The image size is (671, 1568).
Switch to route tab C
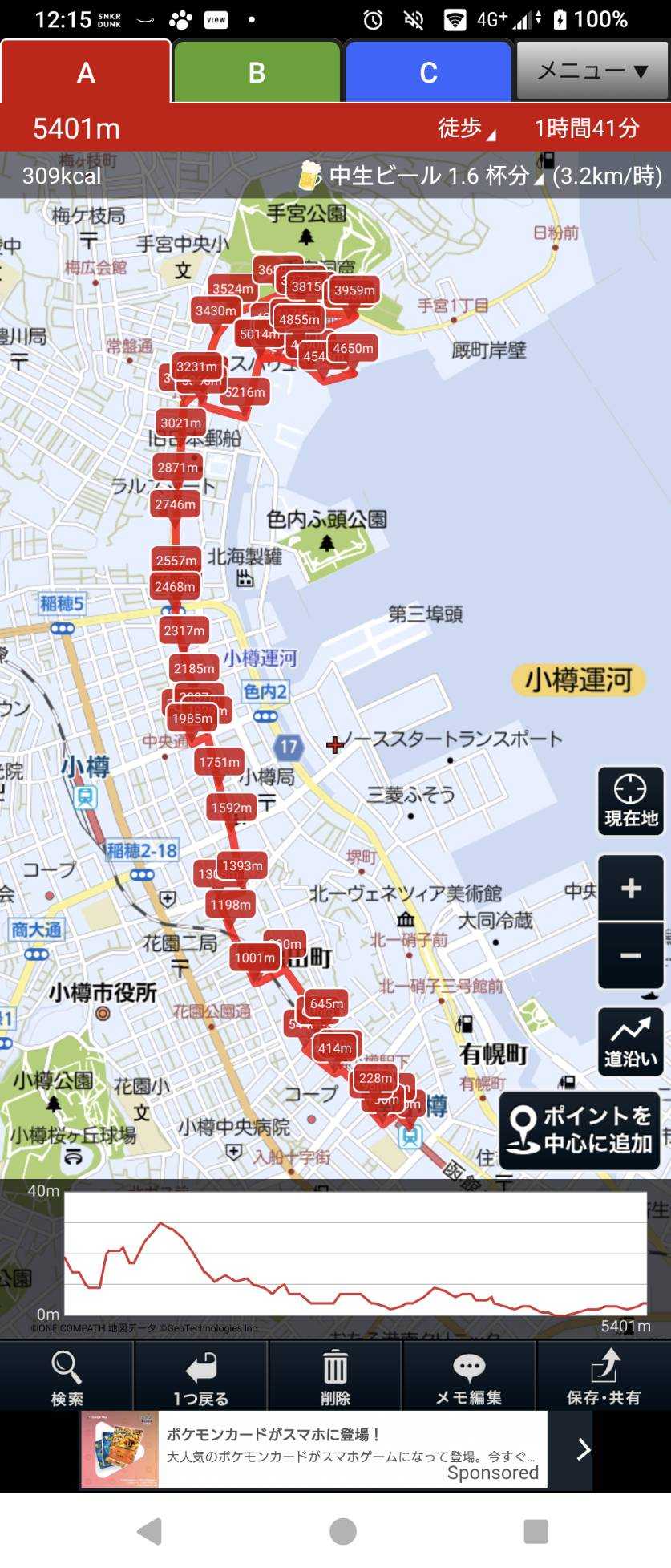pos(428,73)
